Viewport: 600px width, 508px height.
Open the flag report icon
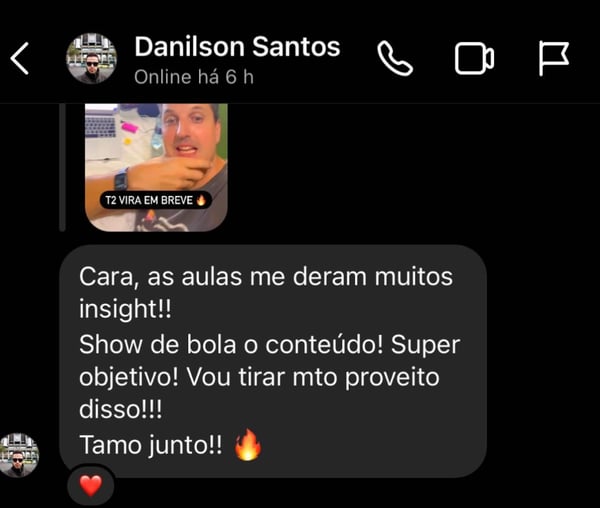click(554, 59)
